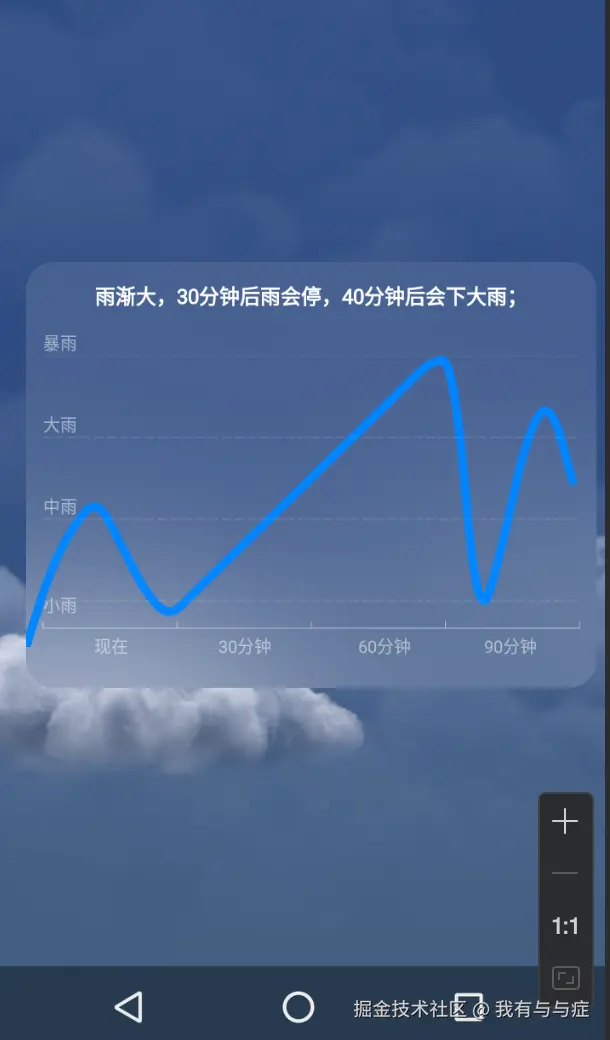Reset zoom to 1:1
Image resolution: width=610 pixels, height=1040 pixels.
[565, 926]
